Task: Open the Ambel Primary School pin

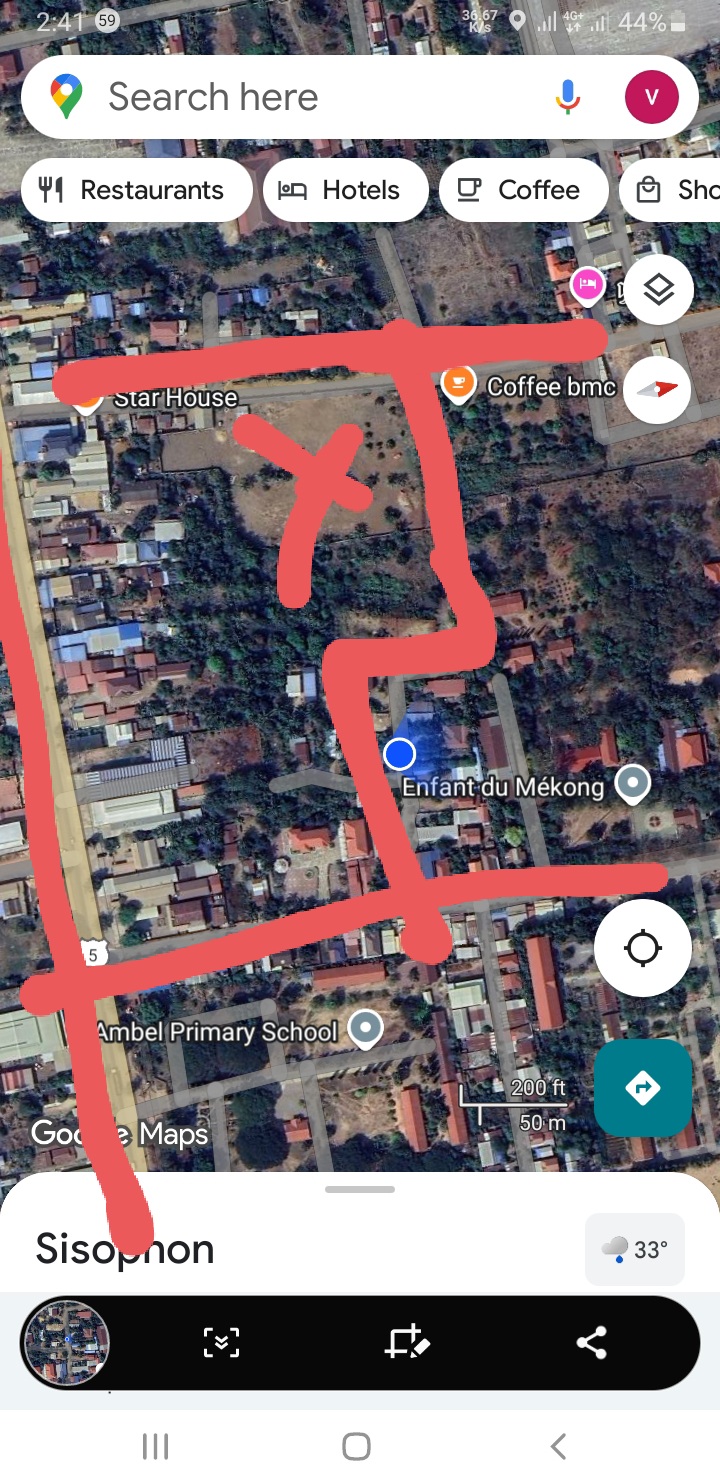Action: coord(366,1028)
